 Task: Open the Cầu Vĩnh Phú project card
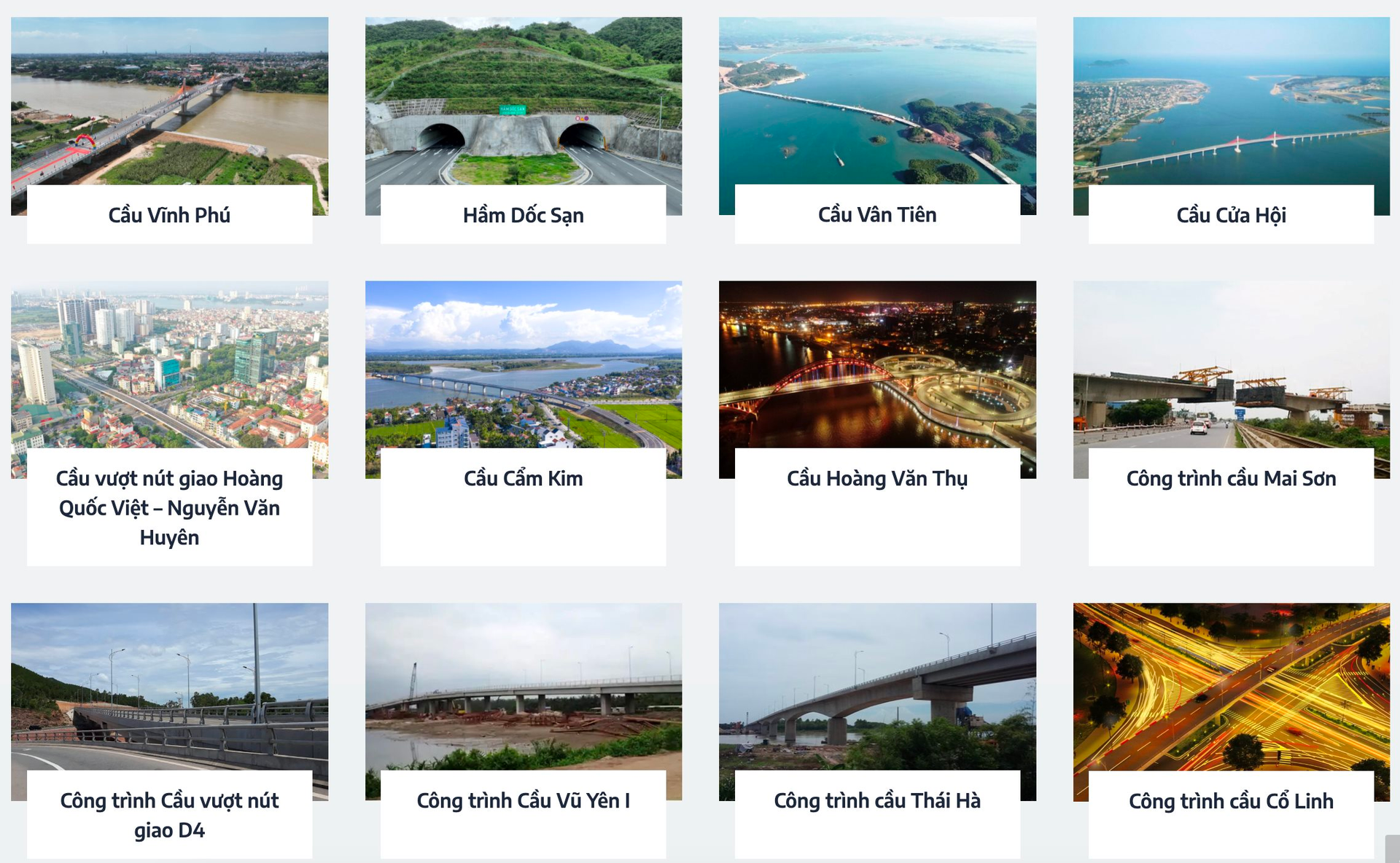click(169, 215)
